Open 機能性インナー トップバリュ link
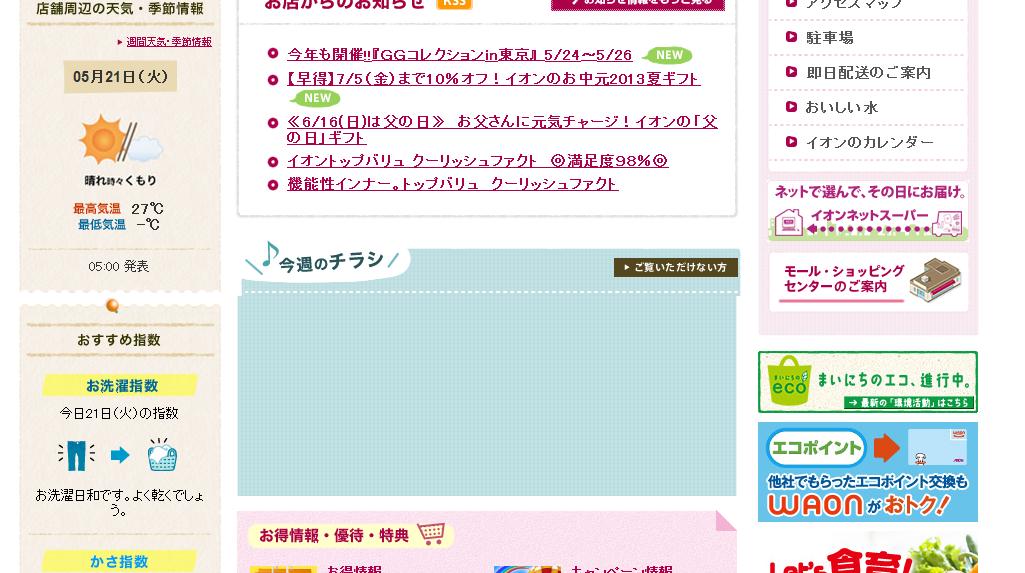Image resolution: width=1025 pixels, height=573 pixels. coord(452,184)
